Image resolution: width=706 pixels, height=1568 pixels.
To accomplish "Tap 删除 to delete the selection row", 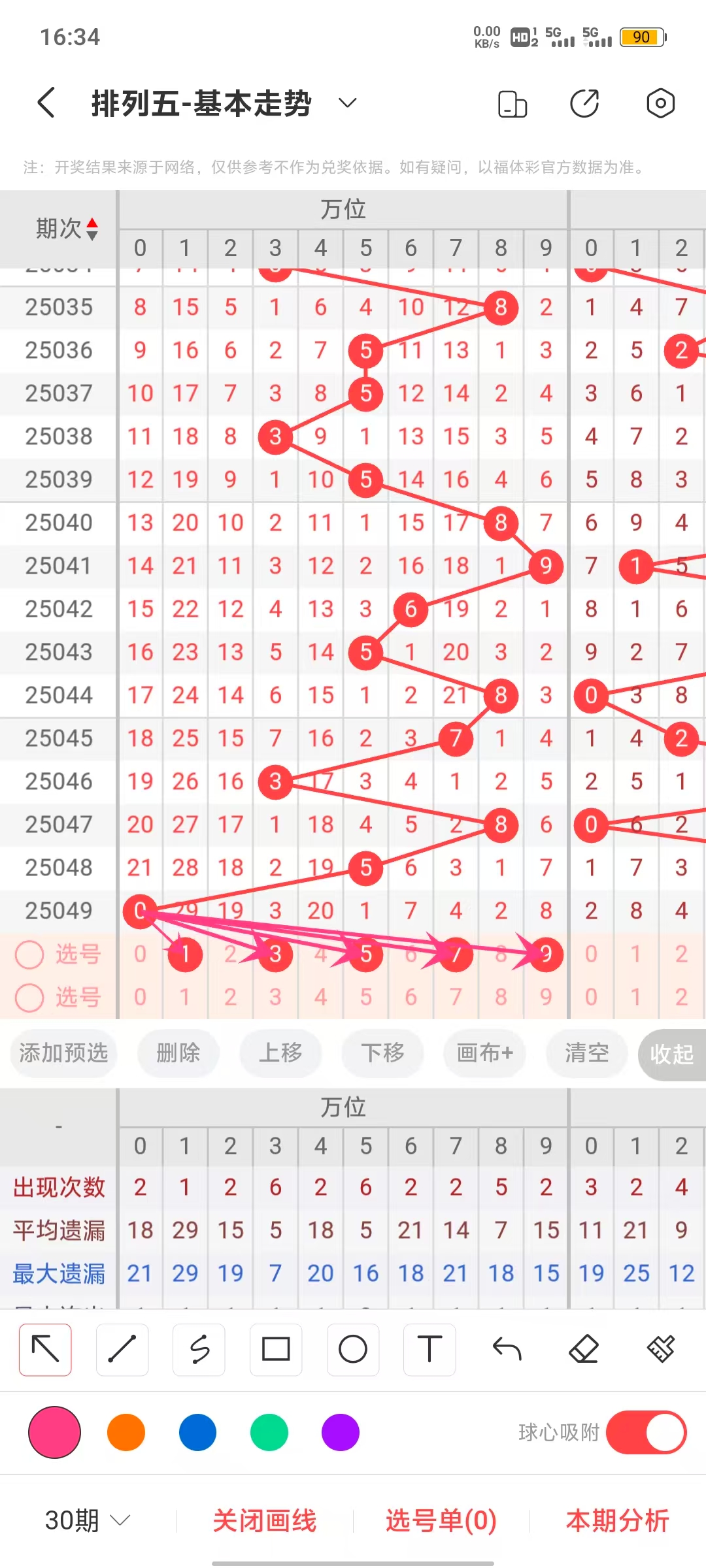I will click(178, 1053).
